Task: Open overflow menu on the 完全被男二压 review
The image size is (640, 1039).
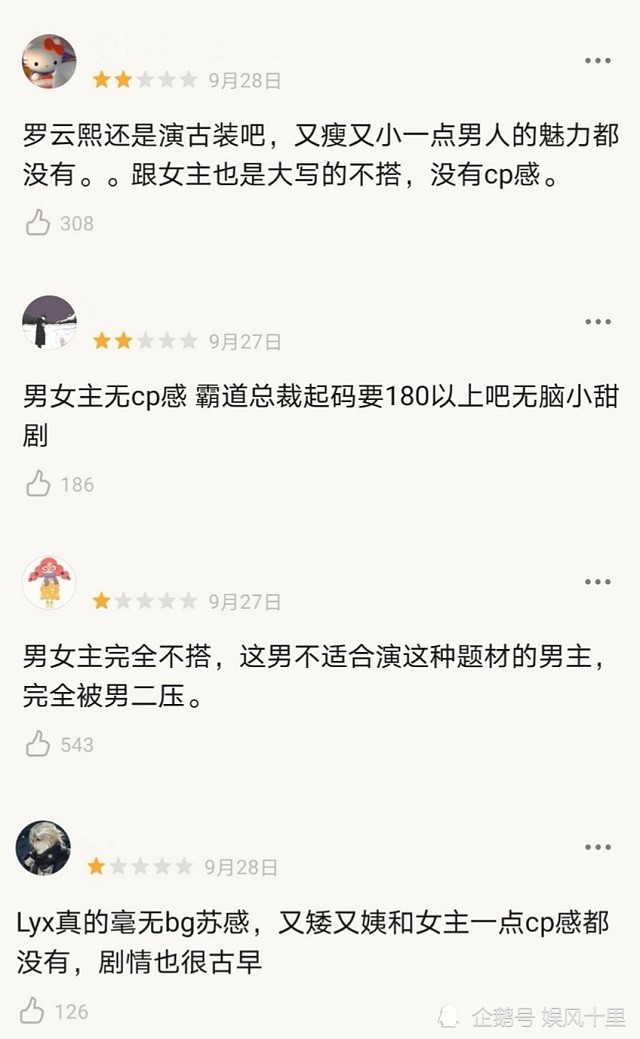Action: [597, 582]
